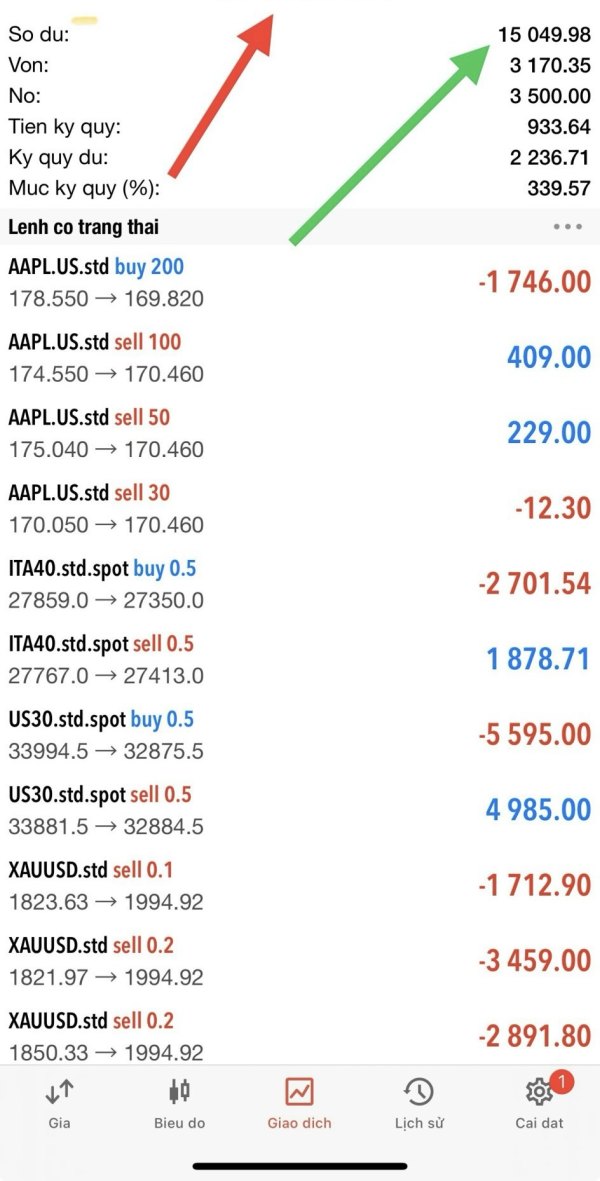The height and width of the screenshot is (1181, 600).
Task: View the AAPL.US.std sell 30 position
Action: 300,509
